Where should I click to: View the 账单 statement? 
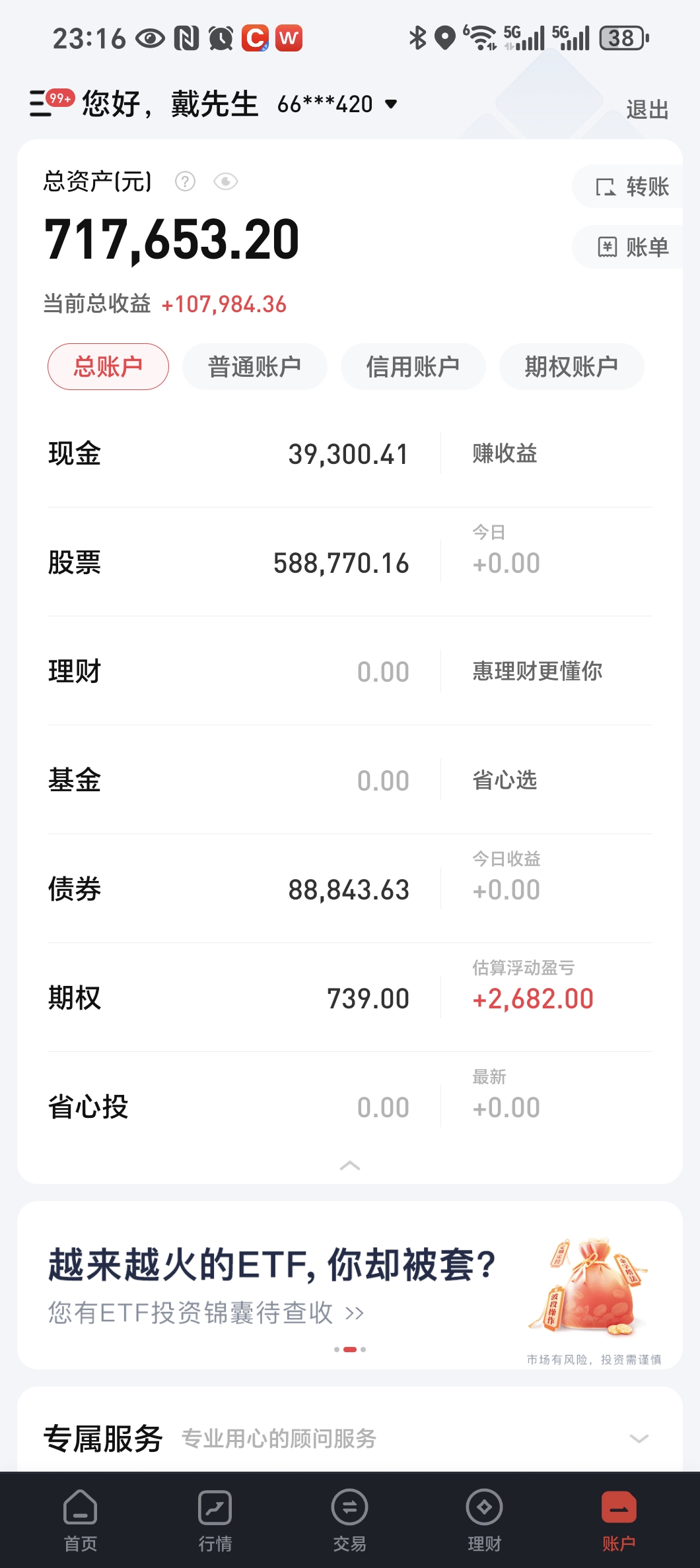point(631,247)
